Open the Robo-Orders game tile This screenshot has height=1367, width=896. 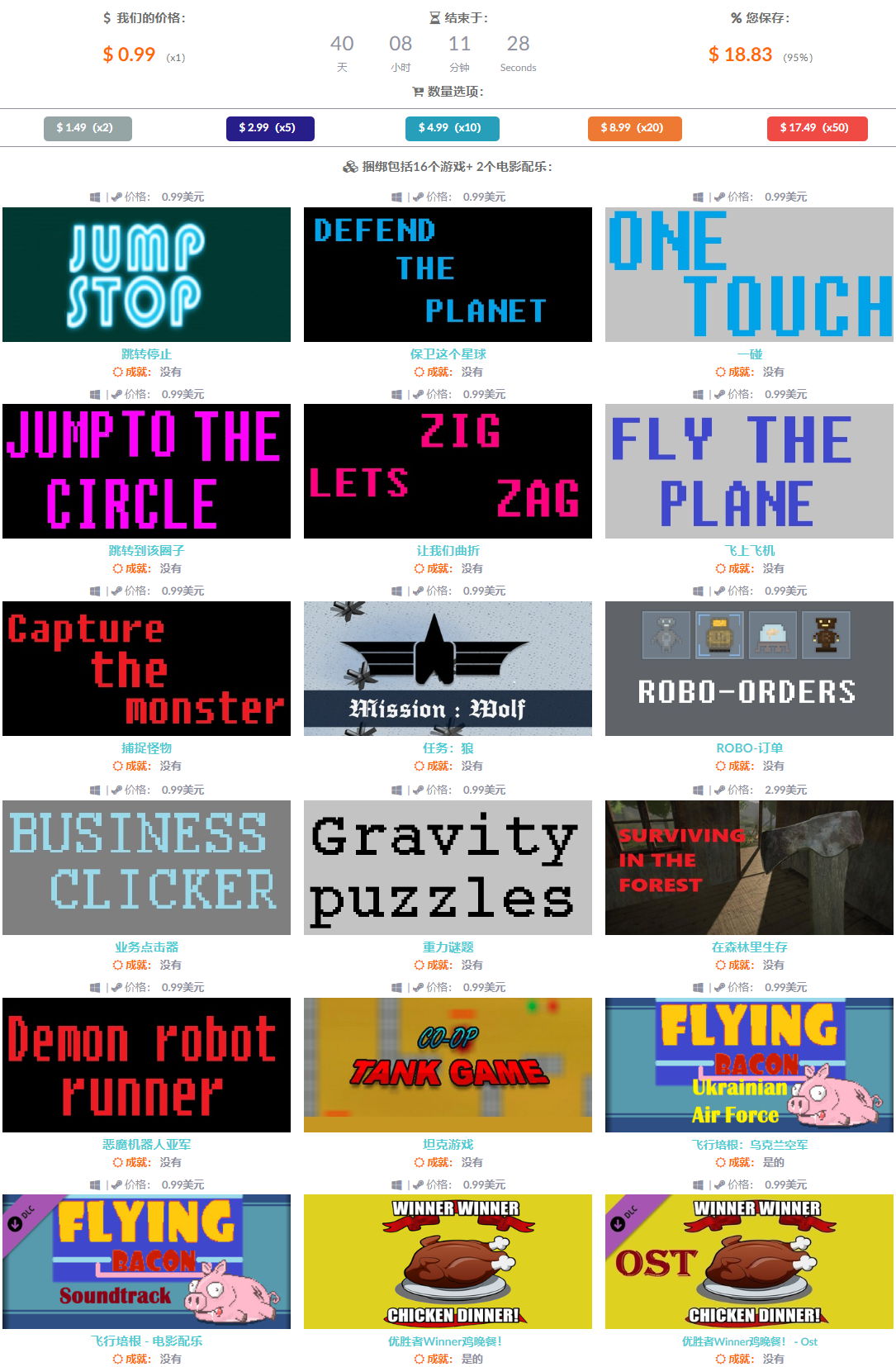point(749,668)
